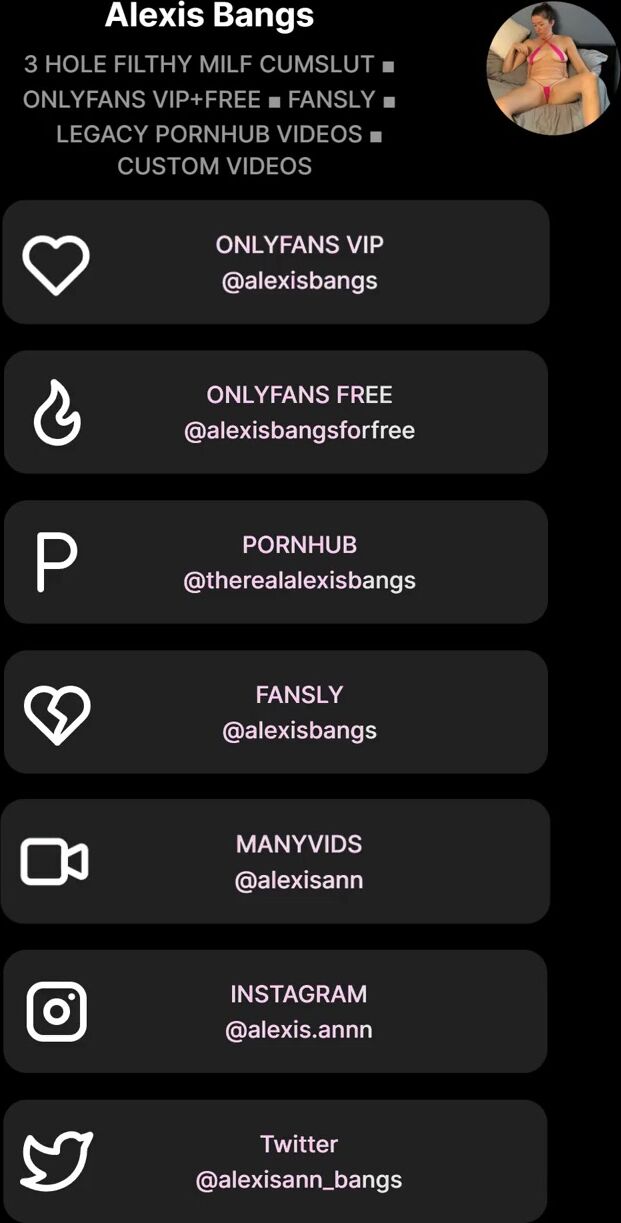Go to the MANYVIDS page link

[276, 862]
